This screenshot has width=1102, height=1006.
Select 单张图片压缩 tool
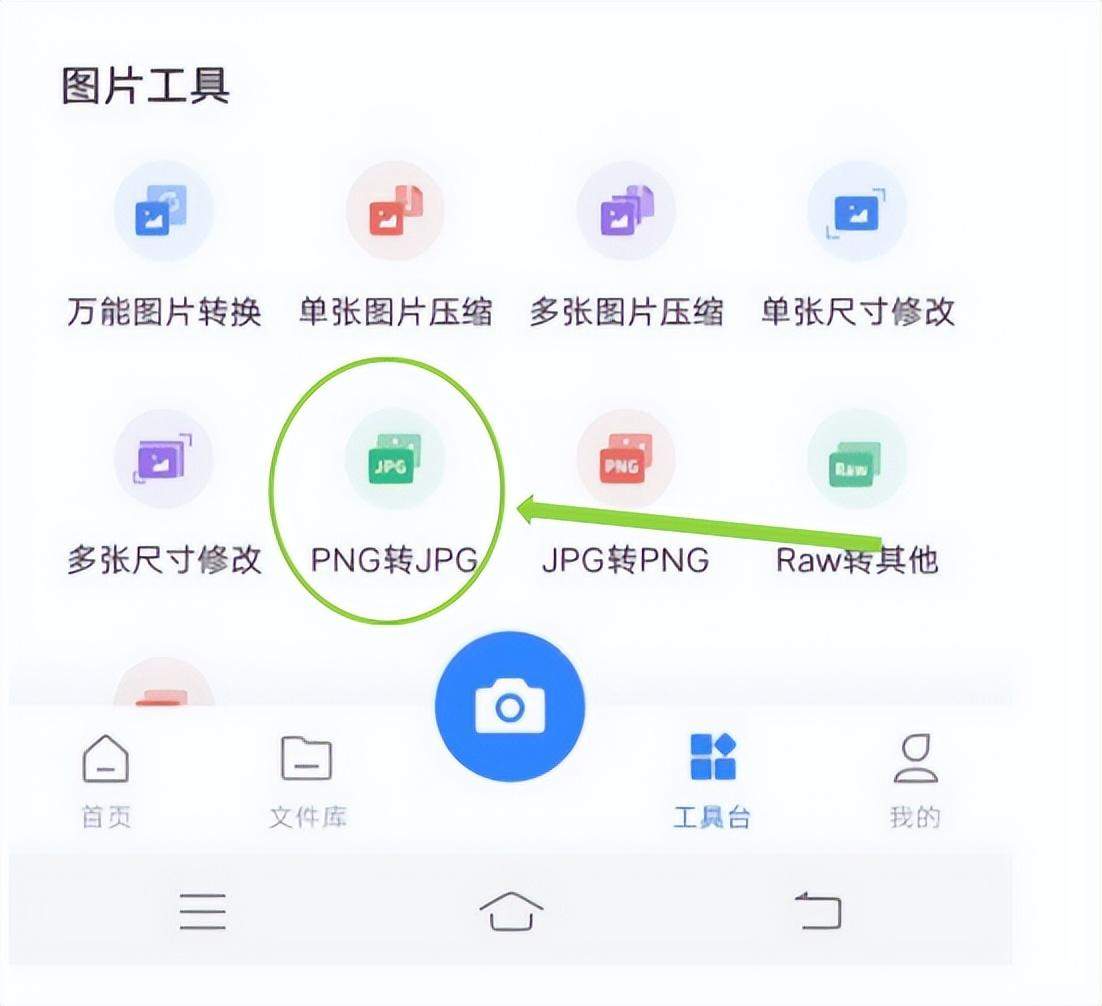coord(395,212)
